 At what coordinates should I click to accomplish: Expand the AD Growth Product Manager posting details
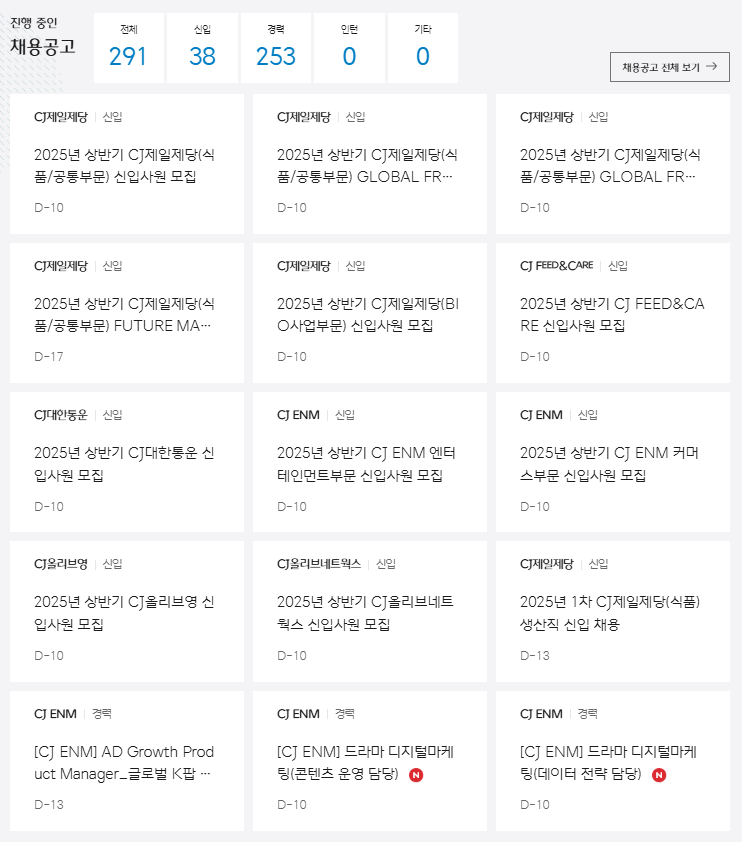(126, 762)
